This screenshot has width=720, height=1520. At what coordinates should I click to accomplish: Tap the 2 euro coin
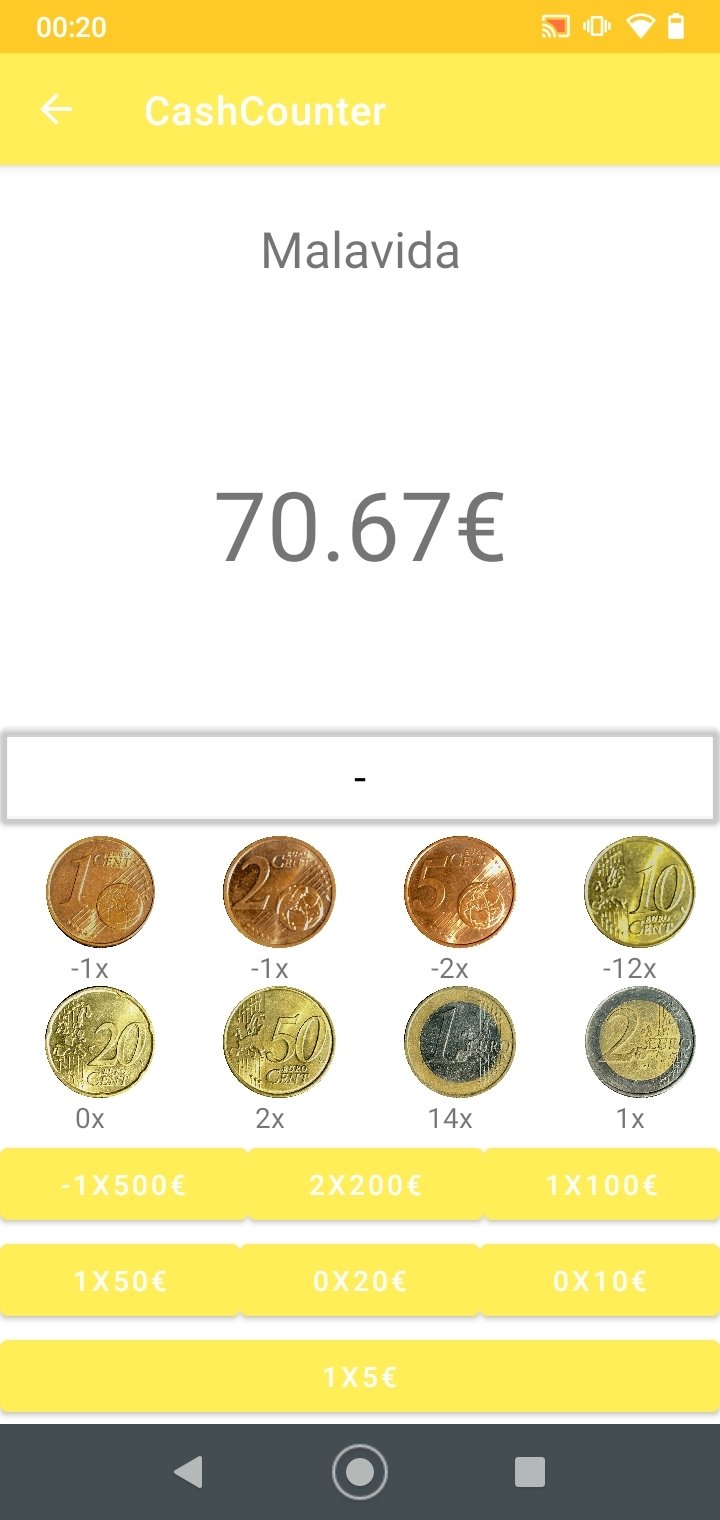640,1042
